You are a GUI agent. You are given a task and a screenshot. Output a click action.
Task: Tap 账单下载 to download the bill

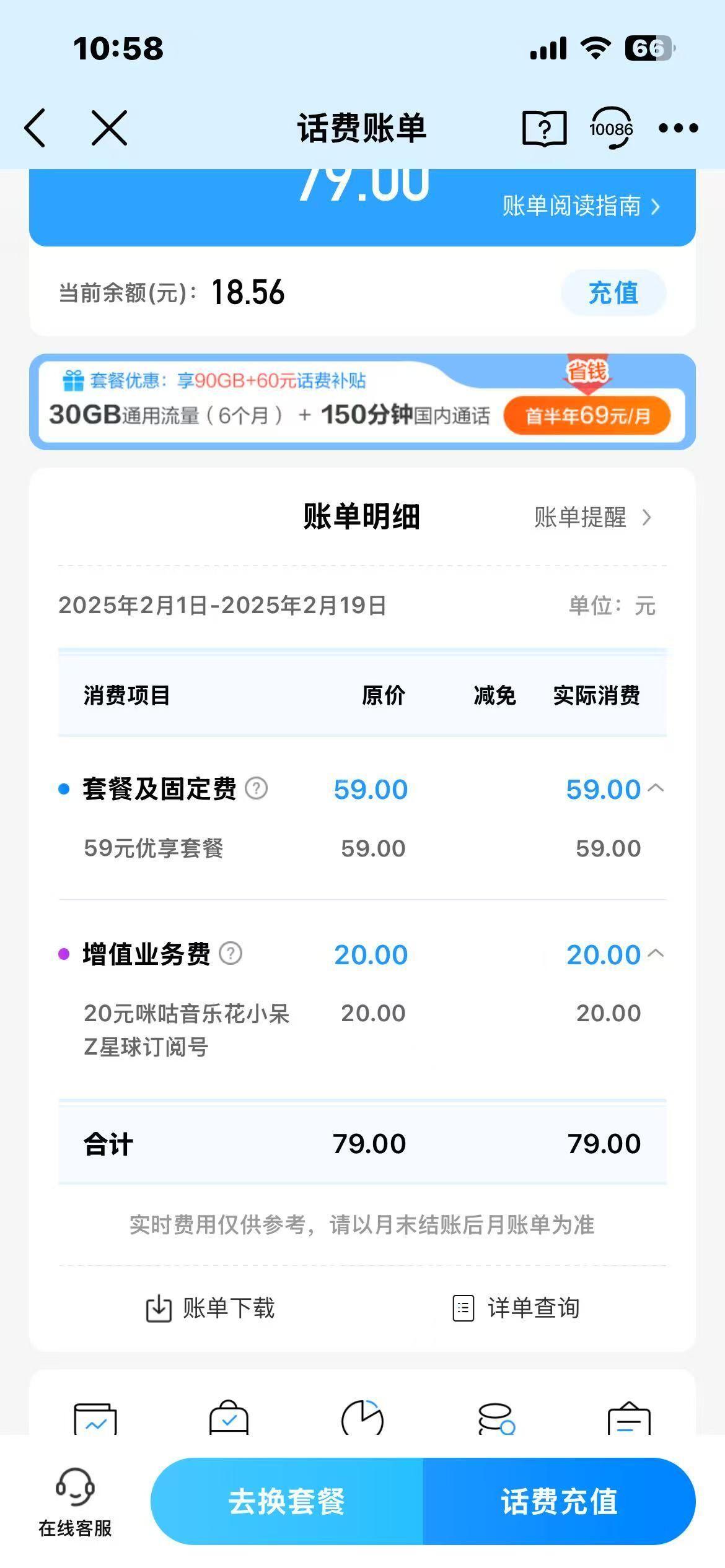(x=210, y=1309)
